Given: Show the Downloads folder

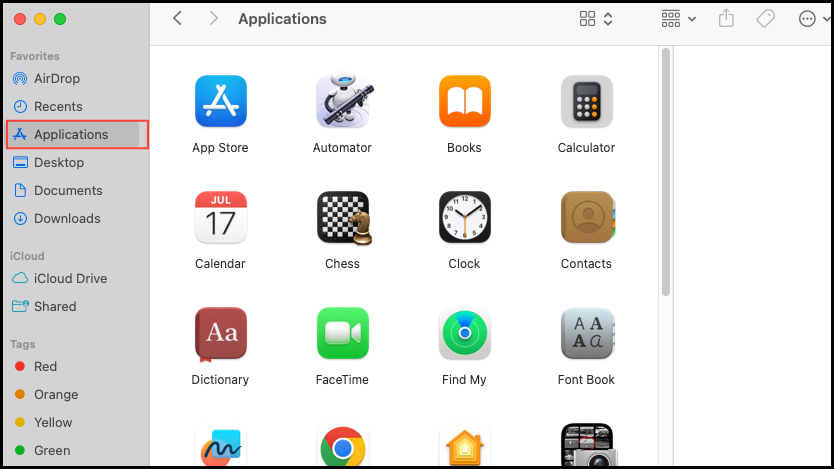Looking at the screenshot, I should (x=67, y=218).
